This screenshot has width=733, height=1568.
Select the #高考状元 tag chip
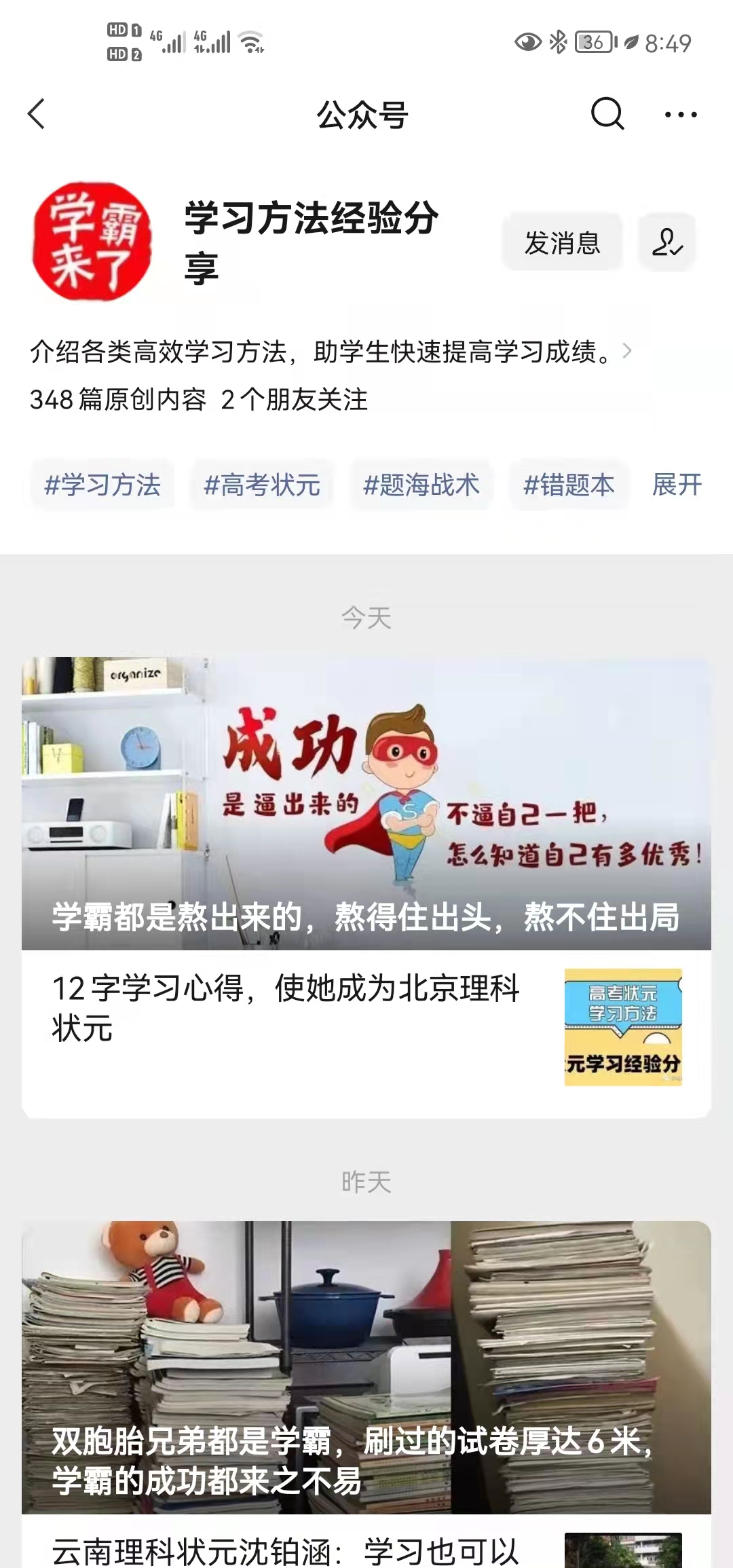click(262, 485)
